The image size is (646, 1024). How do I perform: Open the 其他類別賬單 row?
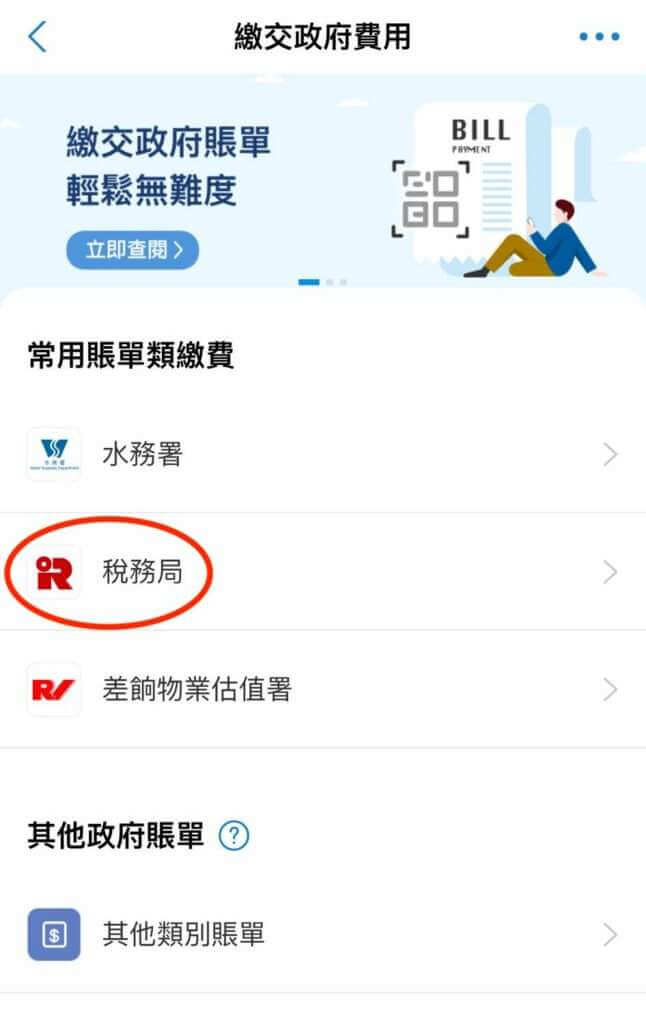(x=323, y=935)
